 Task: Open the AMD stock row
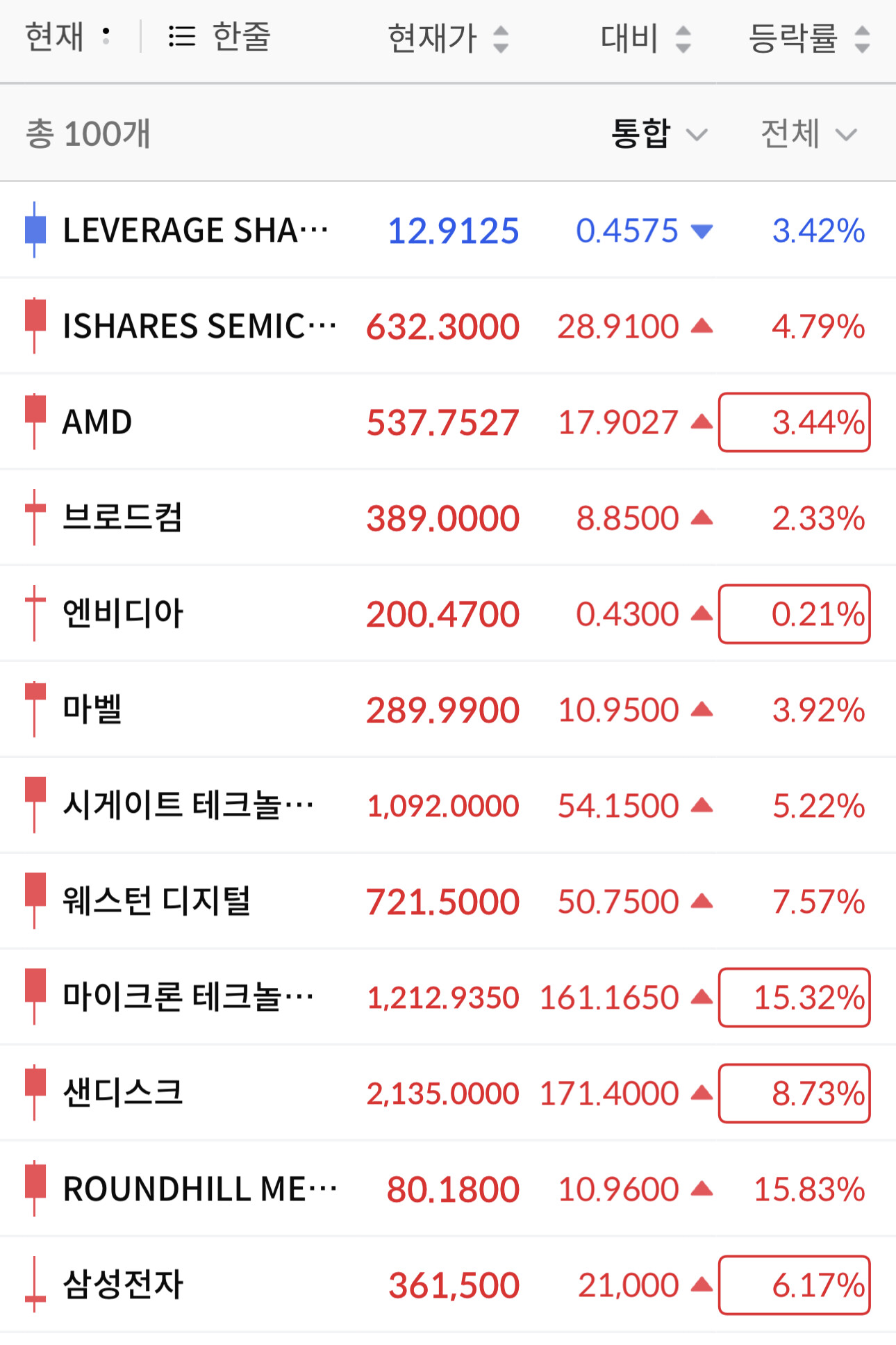pos(448,422)
